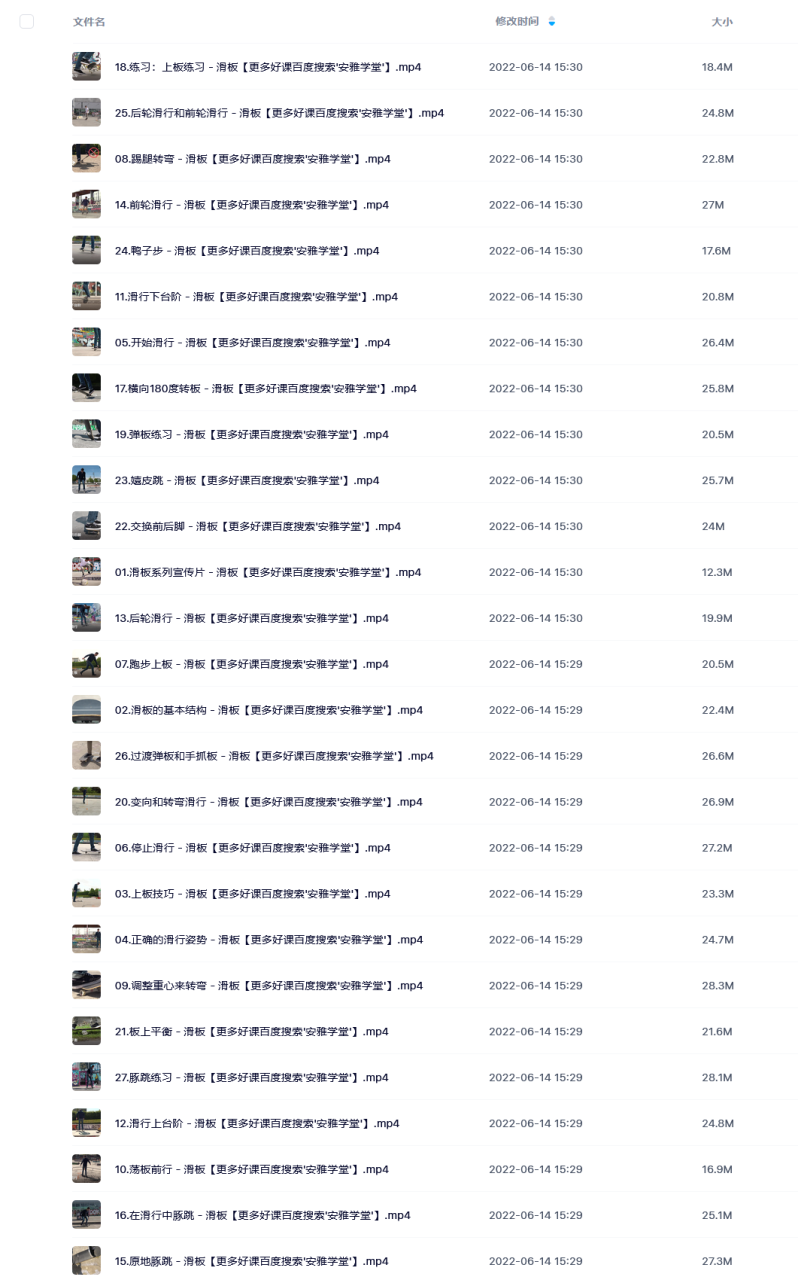Screen dimensions: 798x1280
Task: Open video 18.练习：上板练习
Action: (x=268, y=67)
